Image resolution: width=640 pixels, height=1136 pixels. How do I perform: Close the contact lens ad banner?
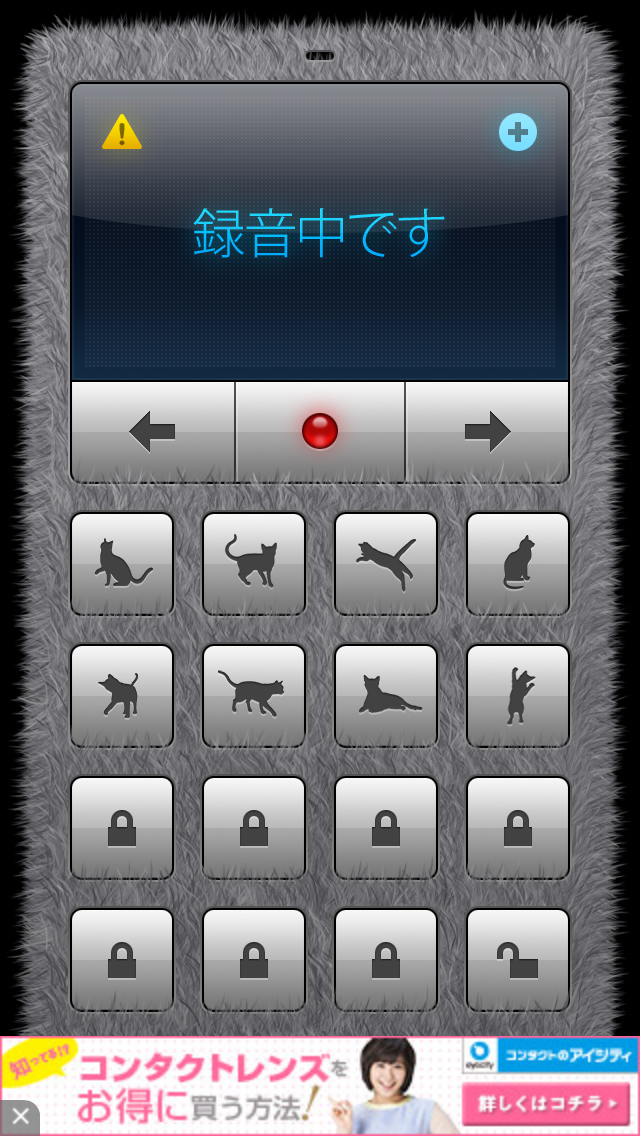point(20,1116)
